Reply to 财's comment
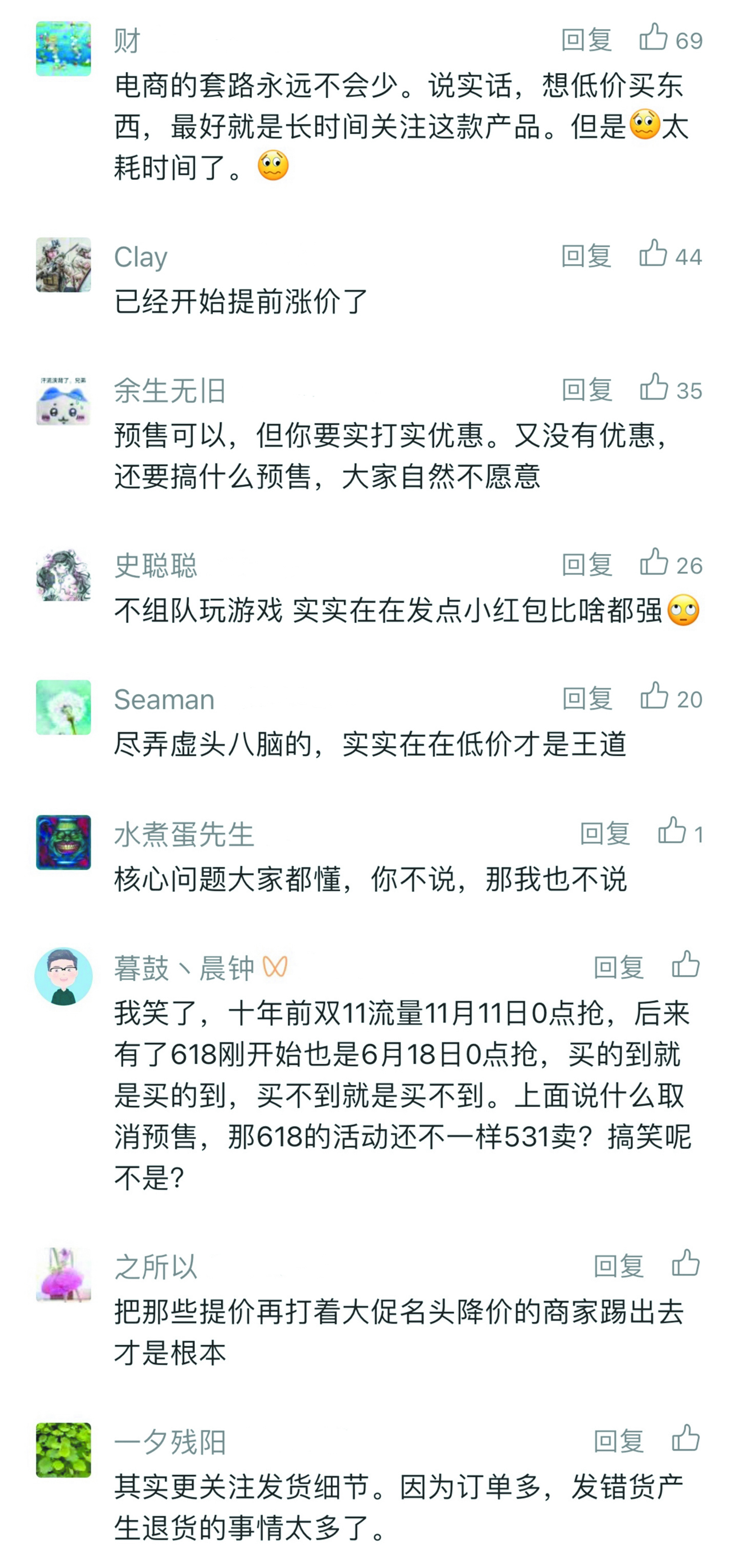Viewport: 738px width, 1568px height. click(x=586, y=40)
